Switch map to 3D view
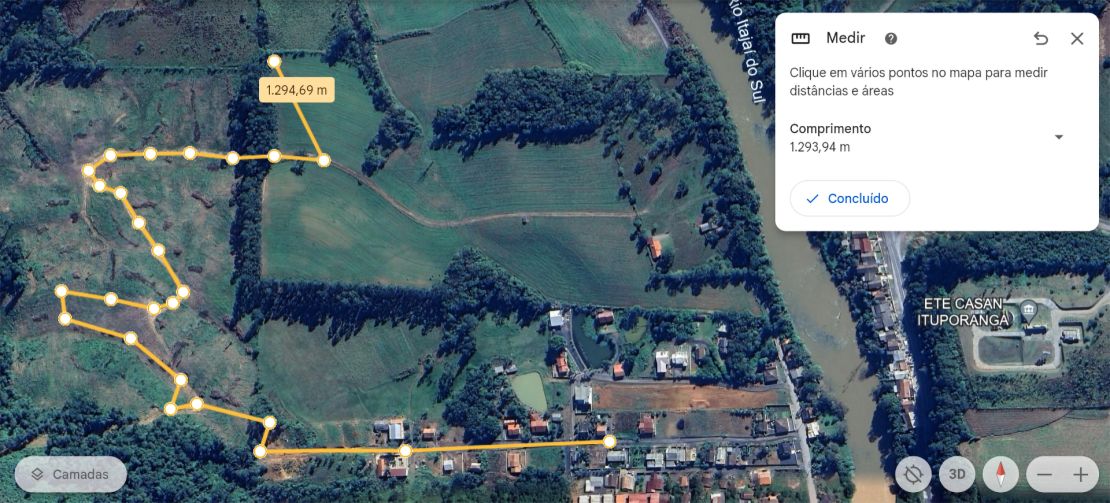The height and width of the screenshot is (503, 1110). tap(957, 474)
